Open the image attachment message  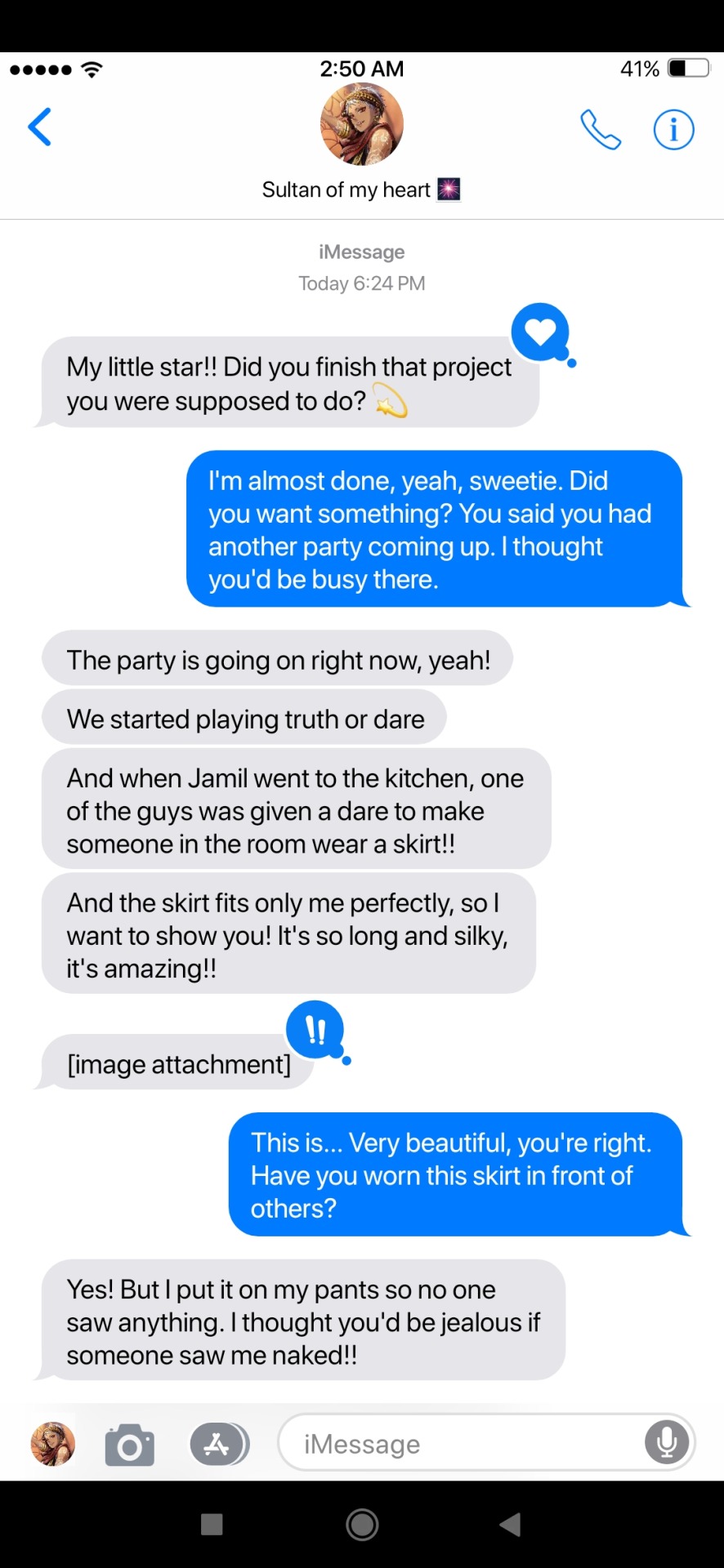(x=179, y=1064)
